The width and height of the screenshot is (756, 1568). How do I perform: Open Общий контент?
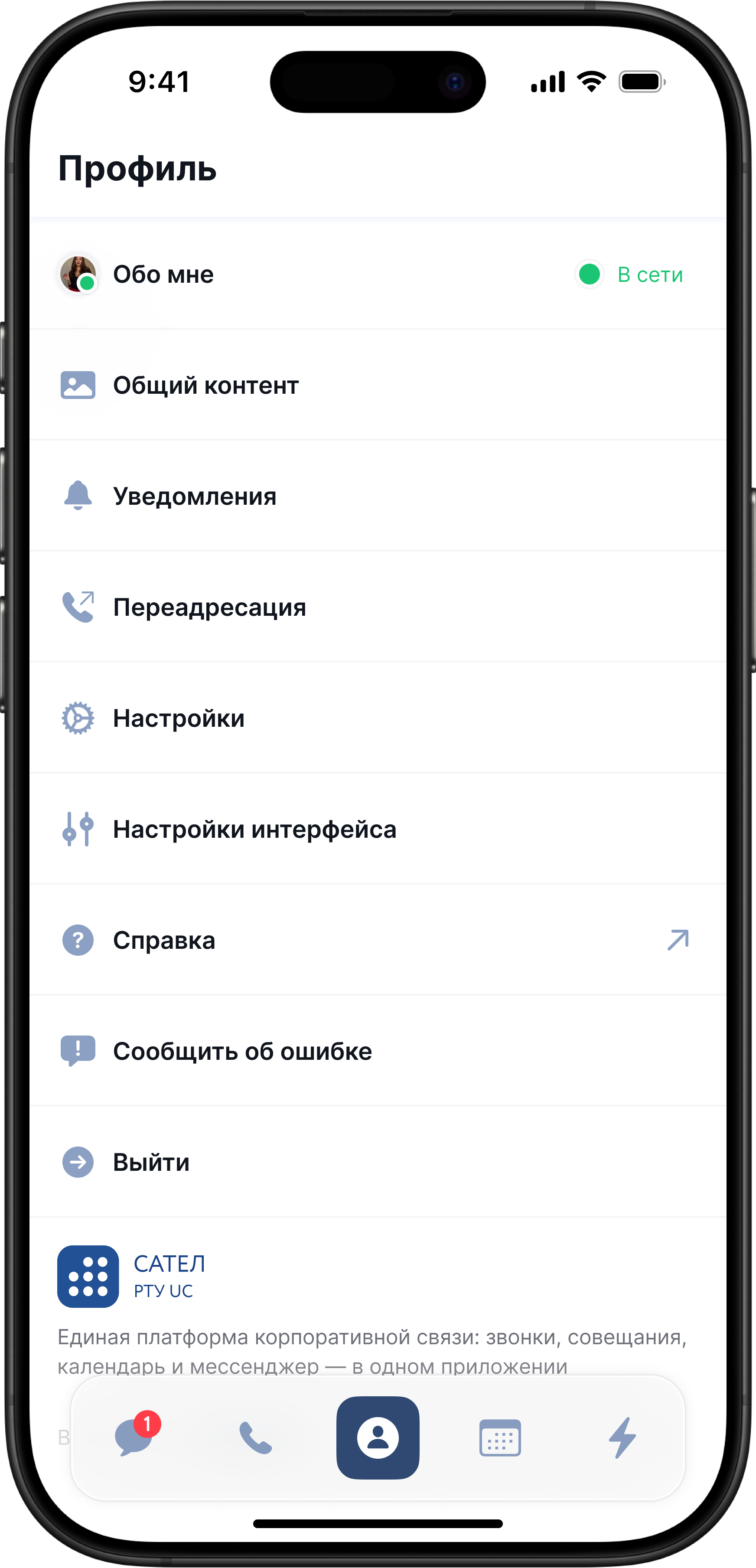click(206, 385)
